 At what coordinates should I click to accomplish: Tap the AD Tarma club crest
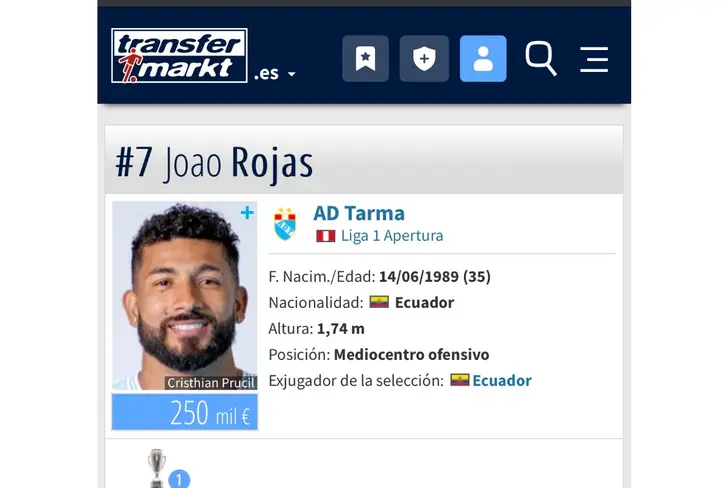285,224
